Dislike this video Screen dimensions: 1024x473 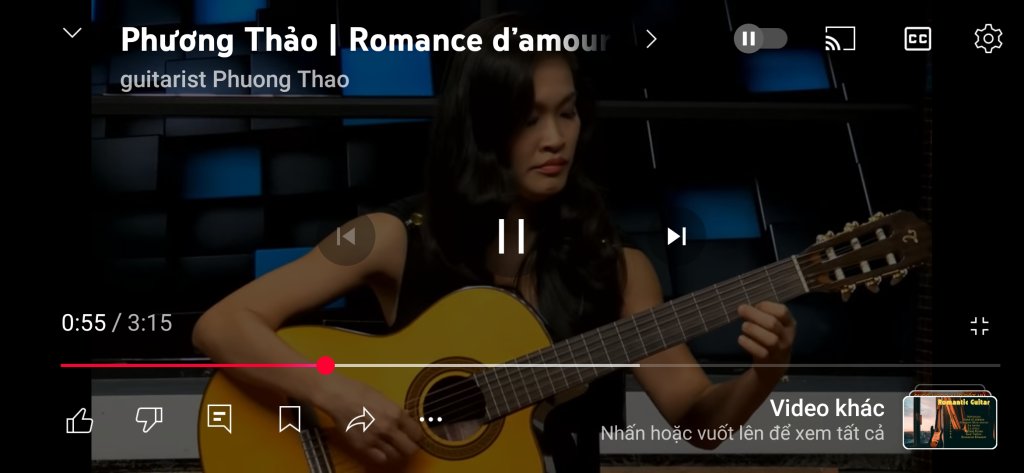(149, 420)
